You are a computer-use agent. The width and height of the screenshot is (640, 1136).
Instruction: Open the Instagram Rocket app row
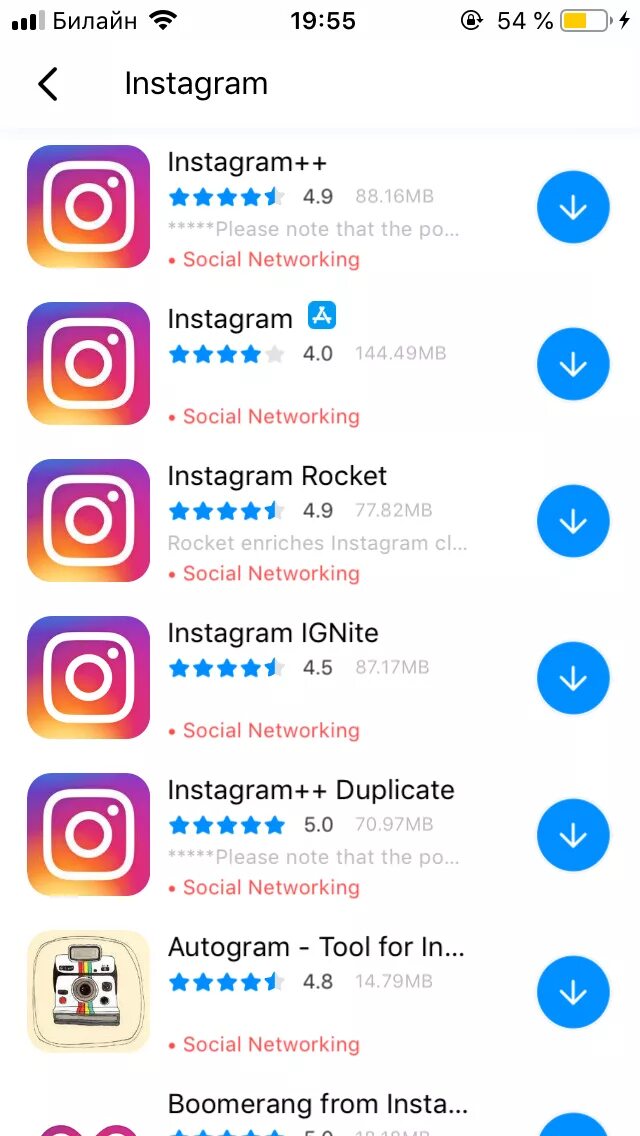(320, 521)
